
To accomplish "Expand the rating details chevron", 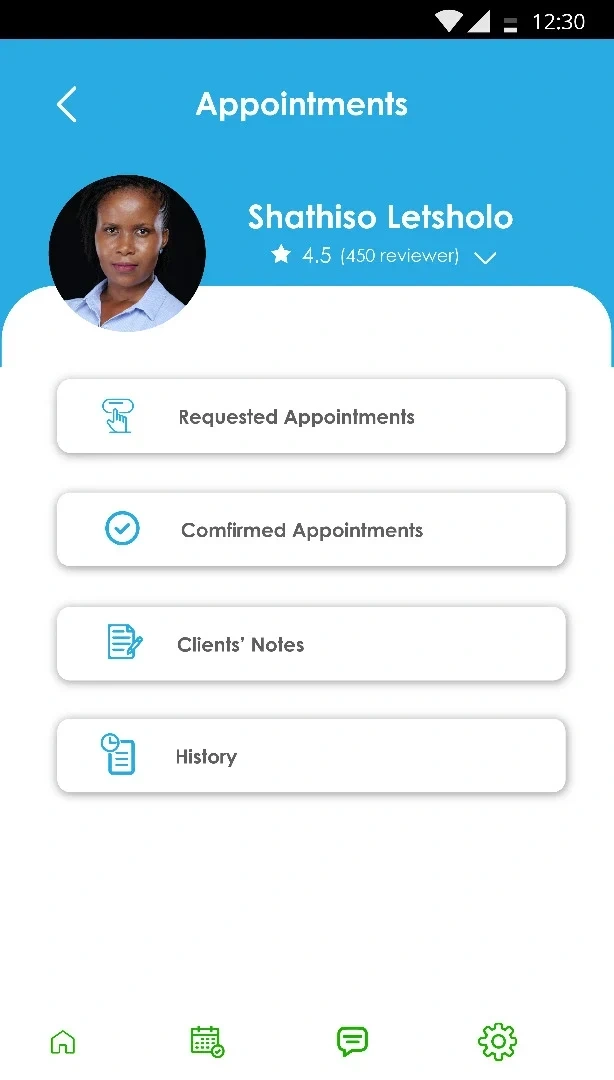I will pos(485,258).
